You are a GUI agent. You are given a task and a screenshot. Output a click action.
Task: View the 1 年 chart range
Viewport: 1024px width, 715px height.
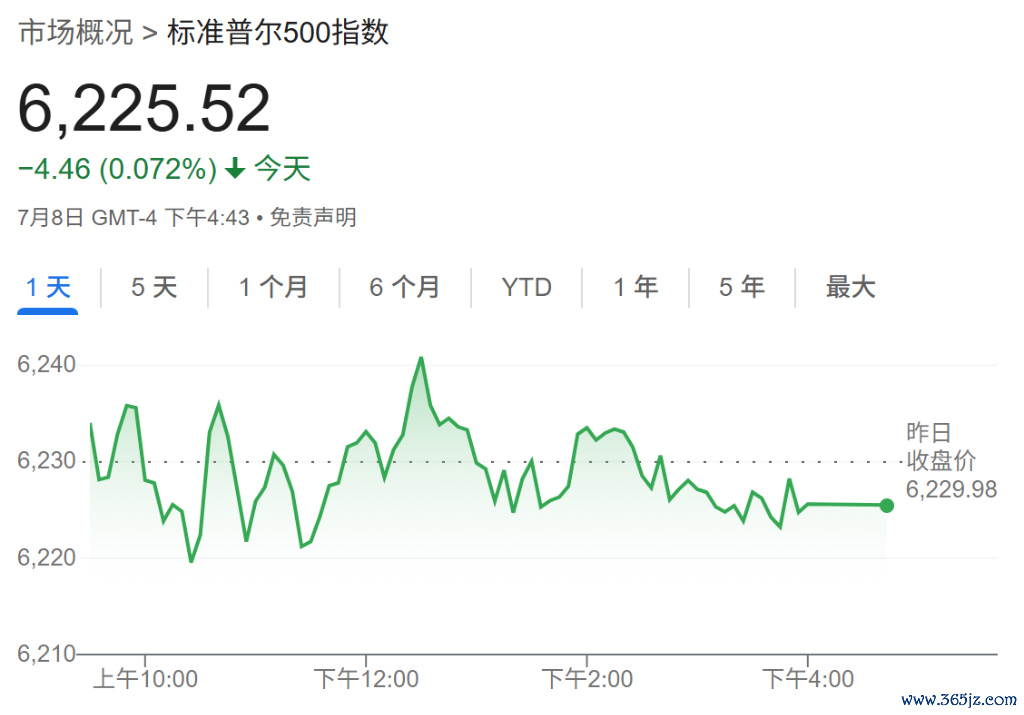coord(636,288)
